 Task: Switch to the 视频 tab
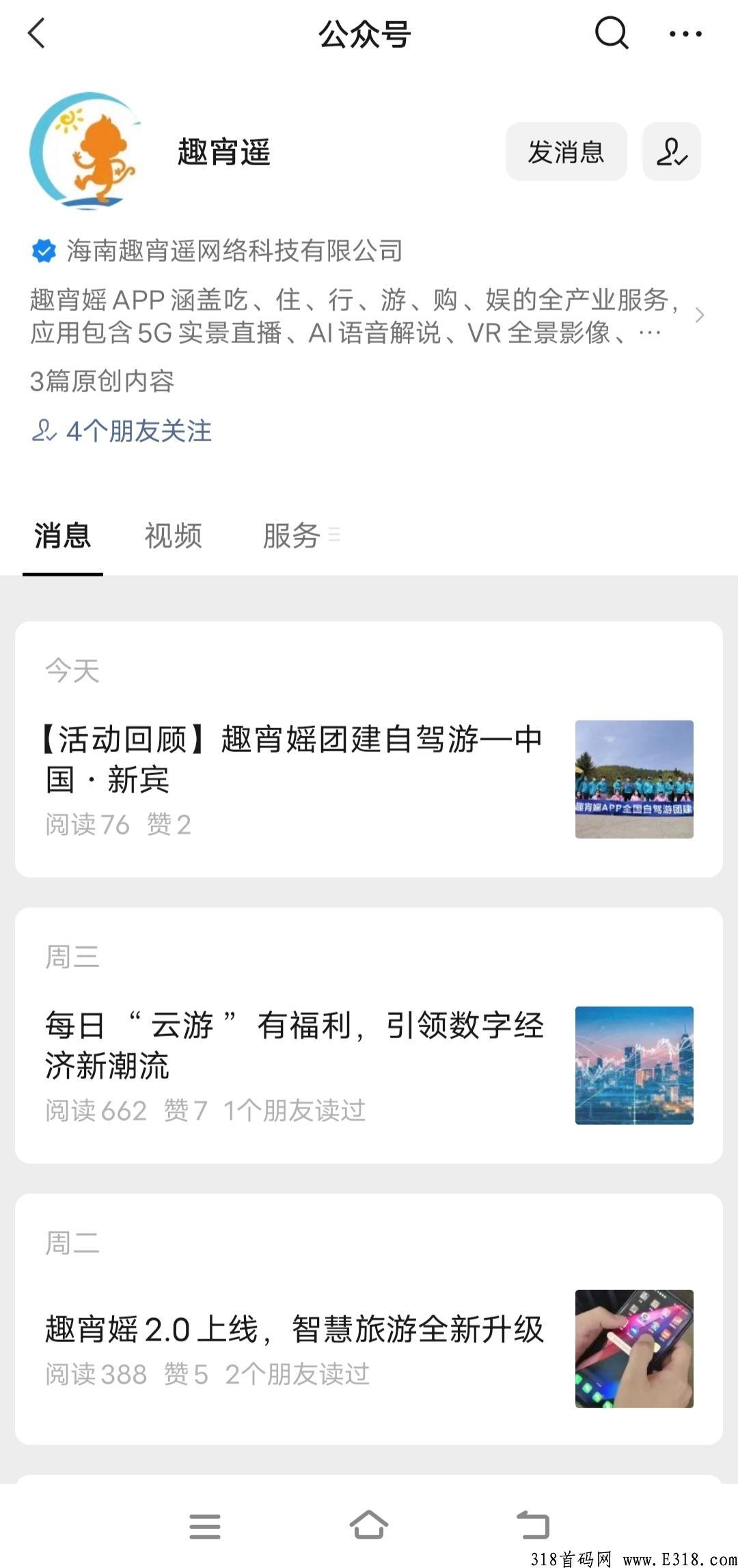tap(173, 537)
